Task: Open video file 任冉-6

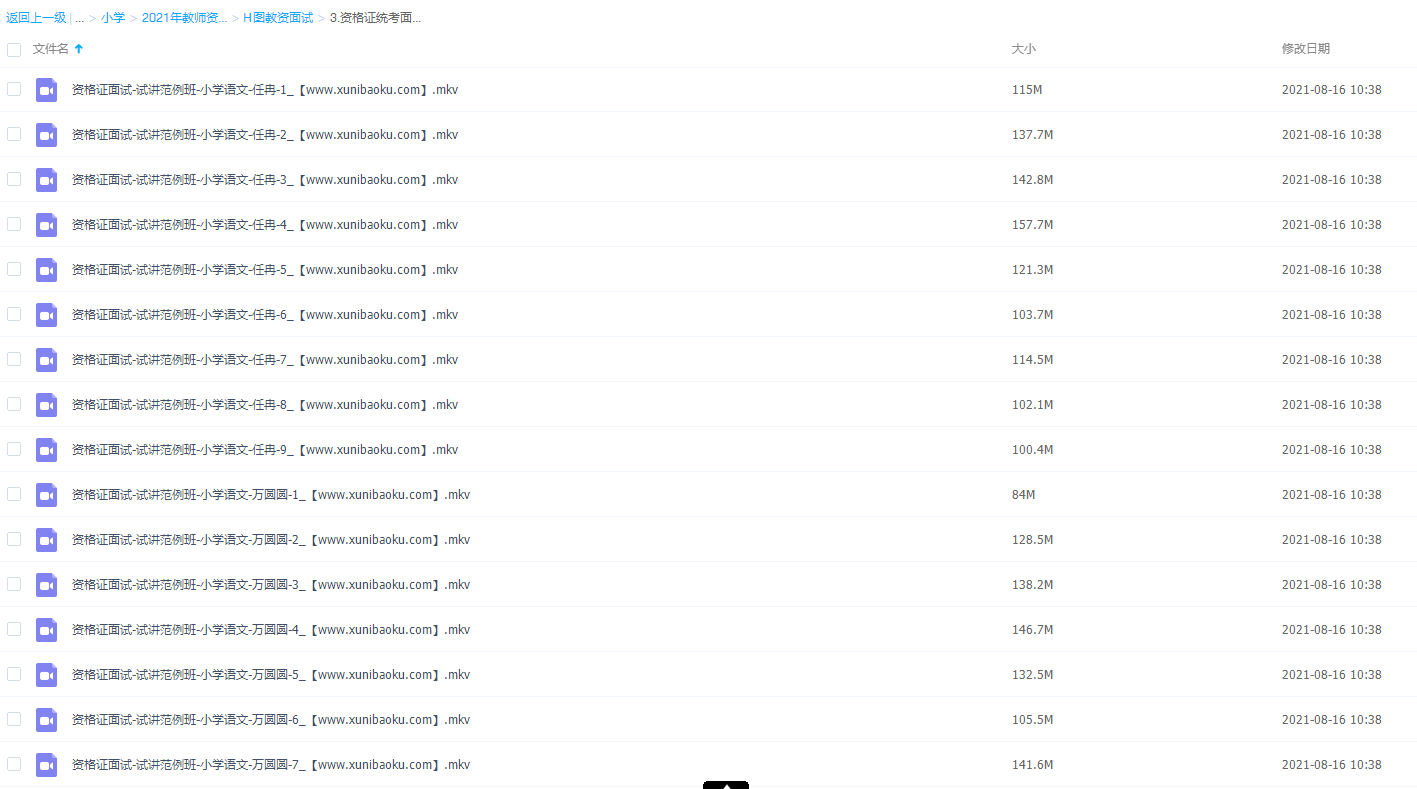Action: pos(264,315)
